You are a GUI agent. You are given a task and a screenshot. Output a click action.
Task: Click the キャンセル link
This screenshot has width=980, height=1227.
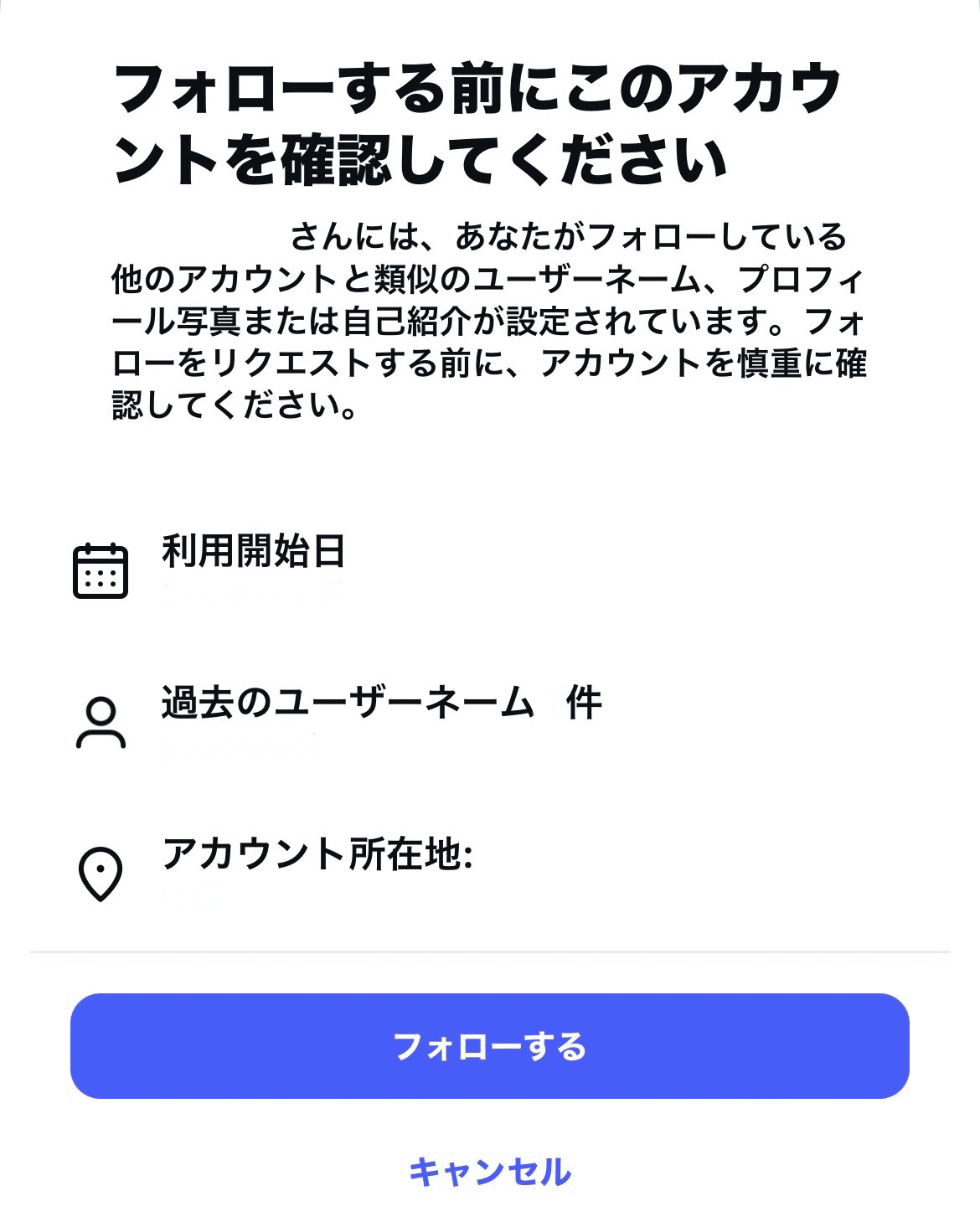coord(490,1173)
